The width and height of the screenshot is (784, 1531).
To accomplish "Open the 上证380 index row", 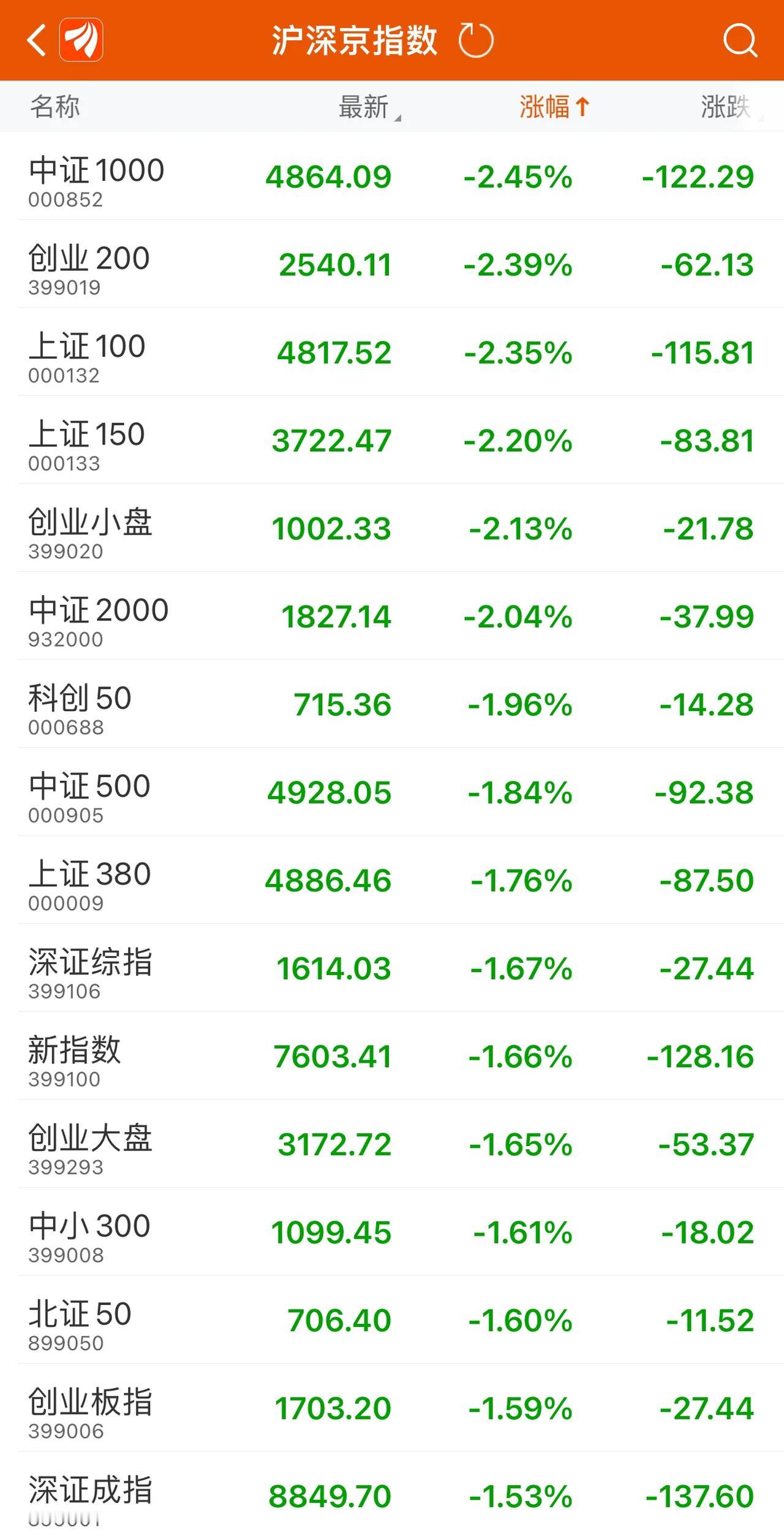I will pyautogui.click(x=392, y=880).
